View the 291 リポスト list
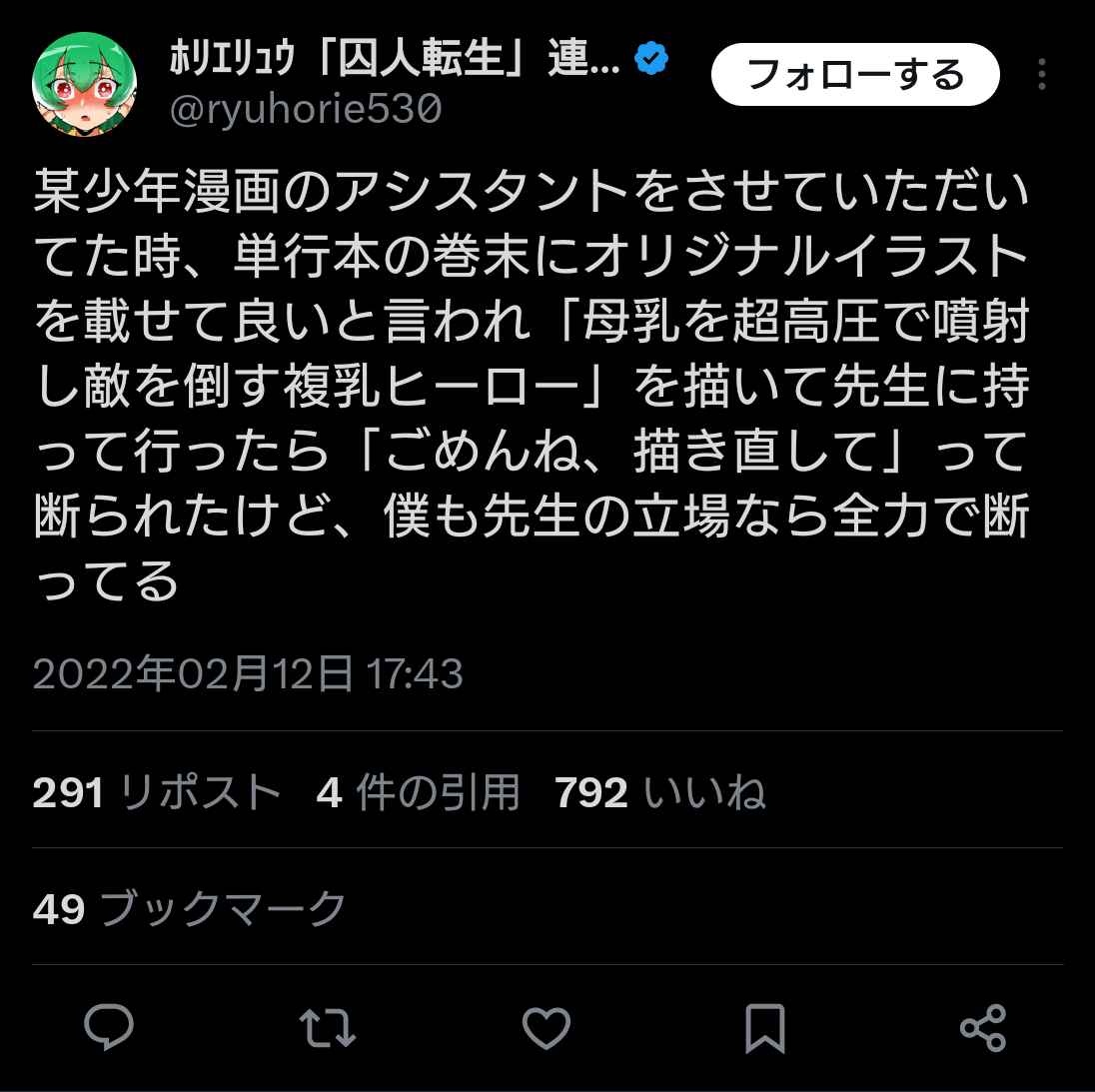 tap(157, 793)
